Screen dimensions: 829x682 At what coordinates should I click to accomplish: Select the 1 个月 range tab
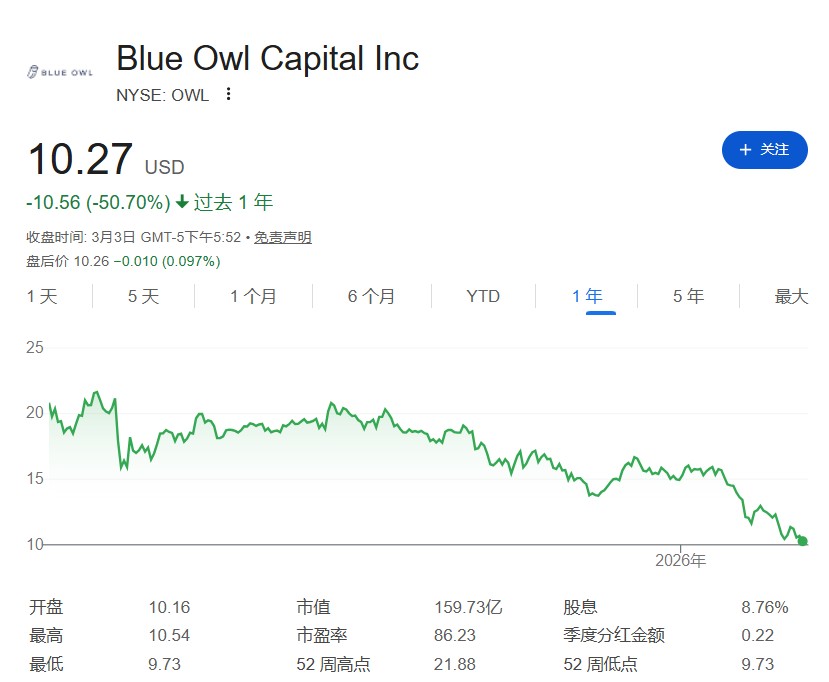point(253,296)
